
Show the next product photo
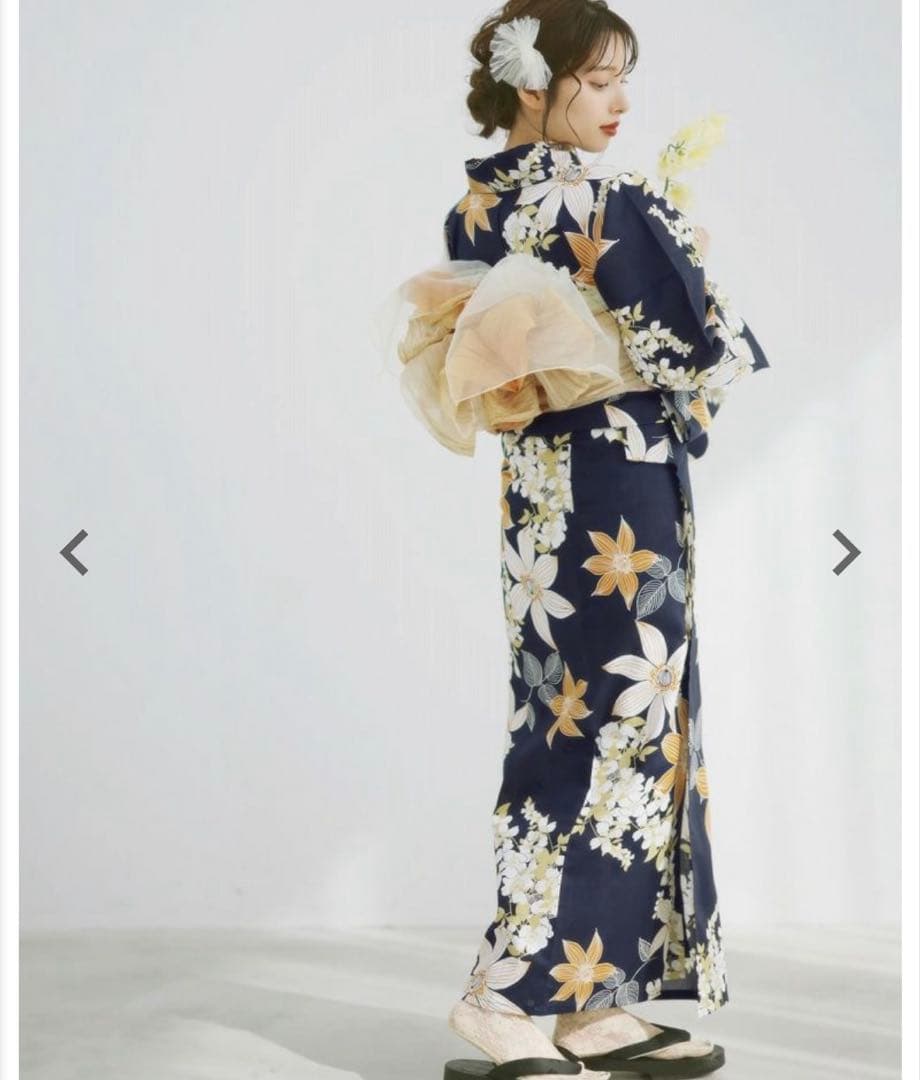[846, 552]
